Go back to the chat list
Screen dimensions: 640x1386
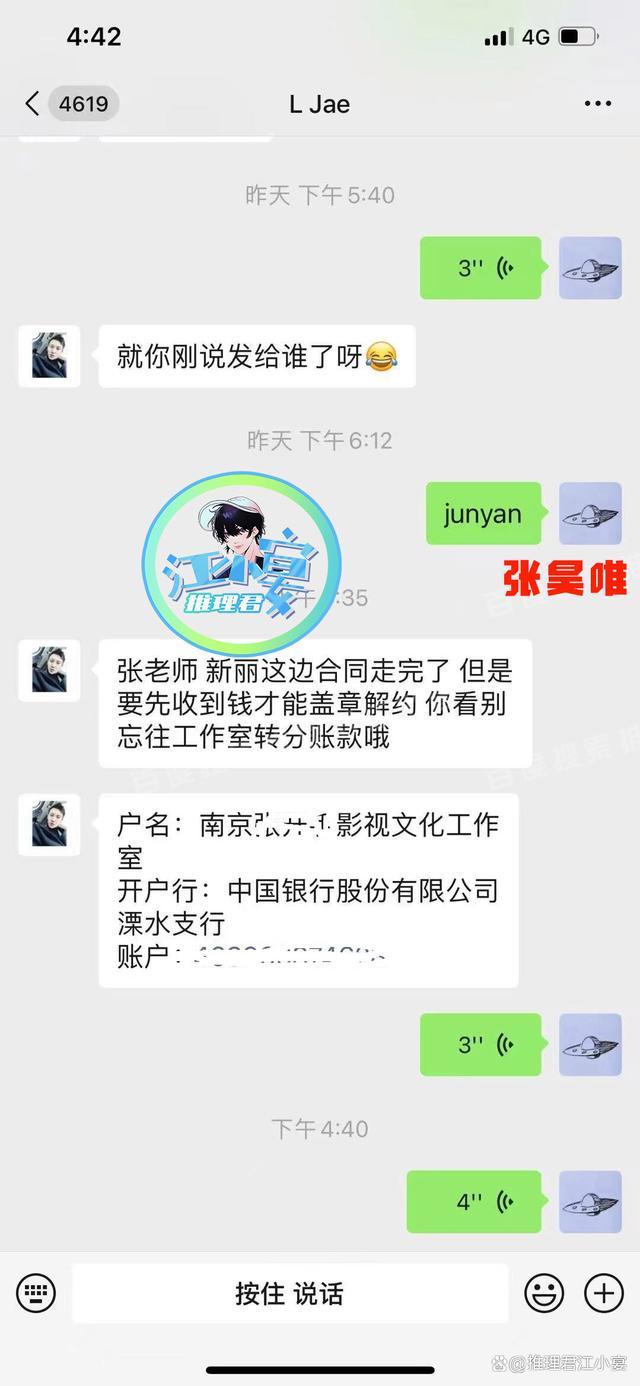point(33,104)
